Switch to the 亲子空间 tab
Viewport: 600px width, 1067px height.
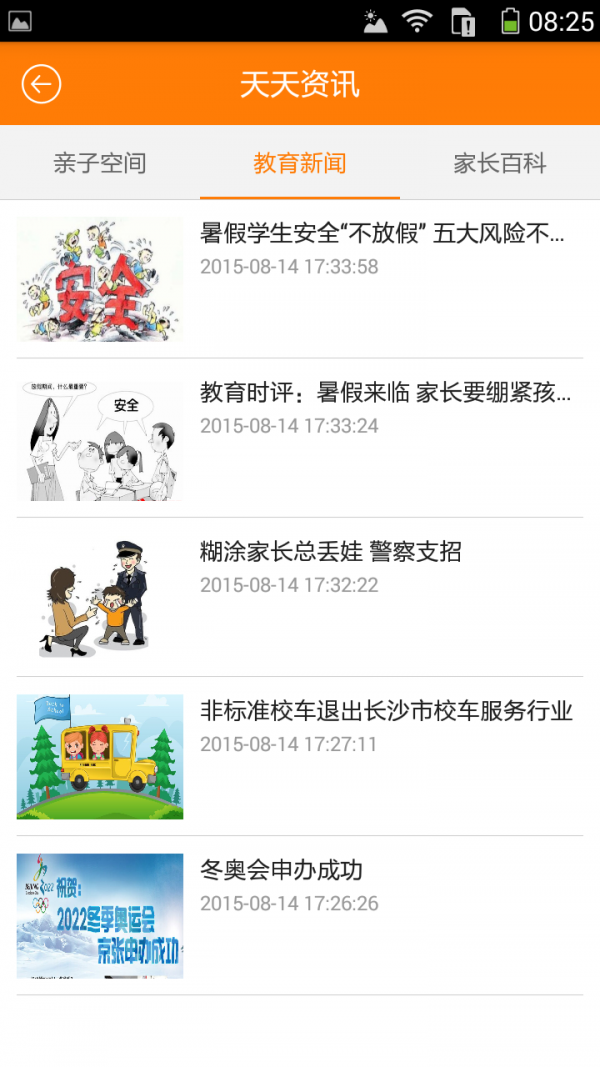100,163
